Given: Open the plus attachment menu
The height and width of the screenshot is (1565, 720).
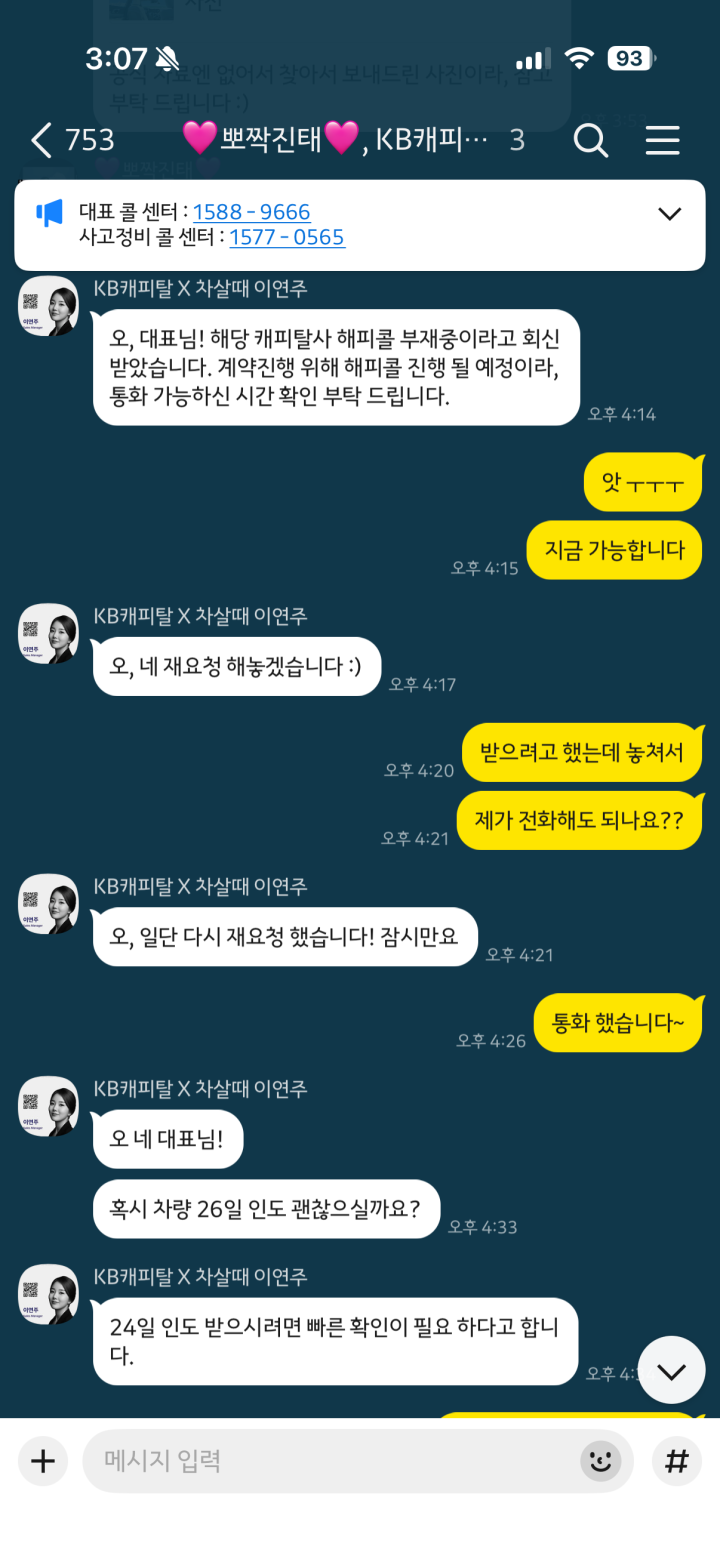Looking at the screenshot, I should click(42, 1461).
